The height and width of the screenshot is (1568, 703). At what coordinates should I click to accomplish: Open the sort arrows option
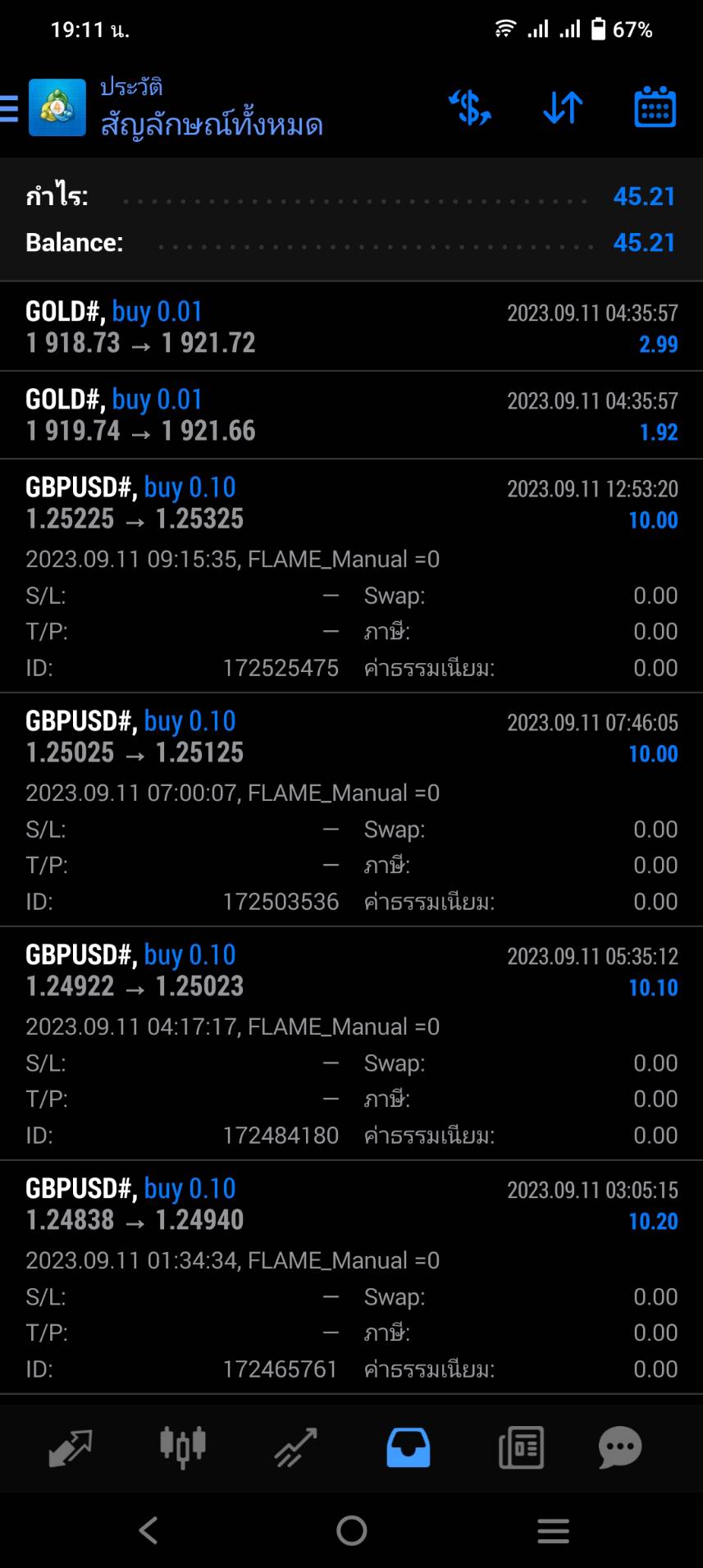[x=563, y=107]
